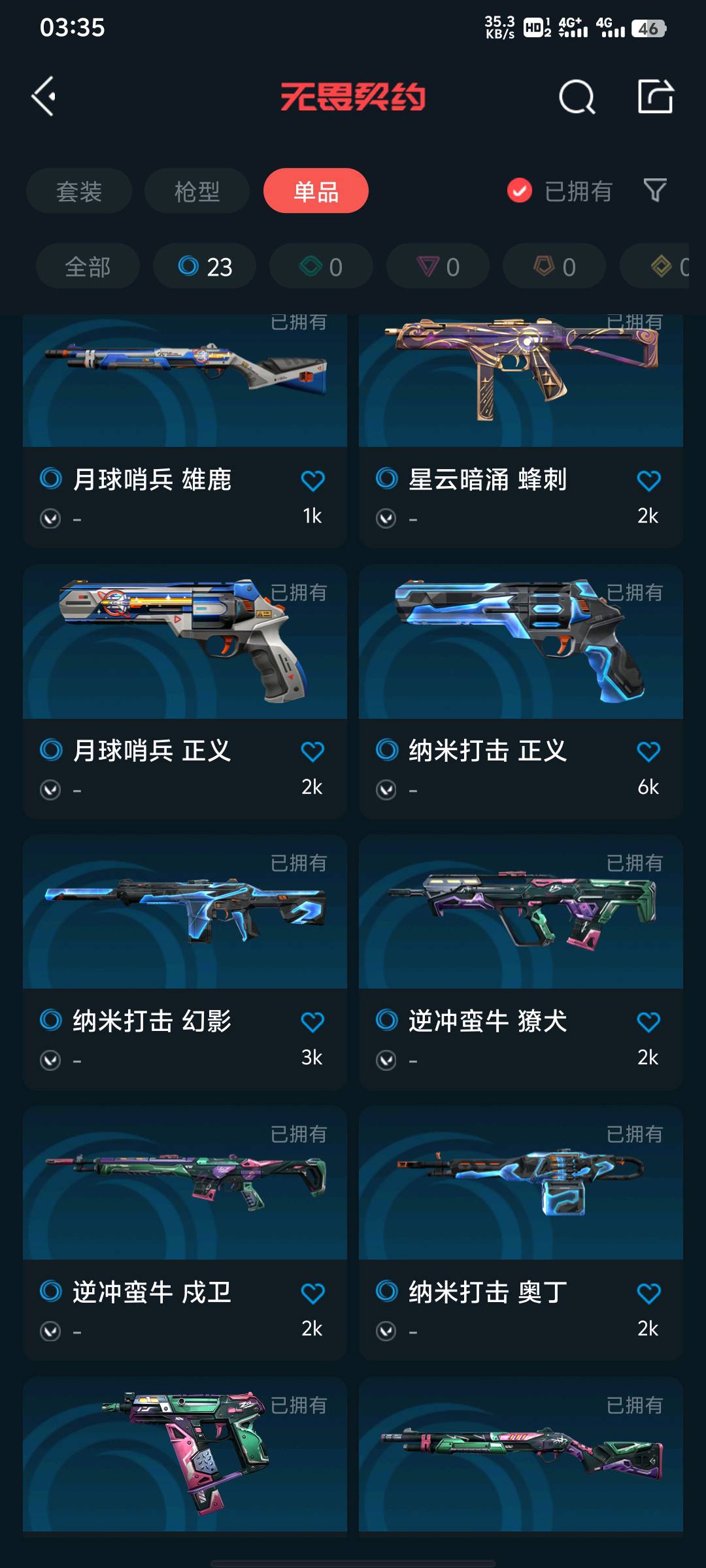The image size is (706, 1568).
Task: Open the filter funnel icon
Action: point(655,191)
